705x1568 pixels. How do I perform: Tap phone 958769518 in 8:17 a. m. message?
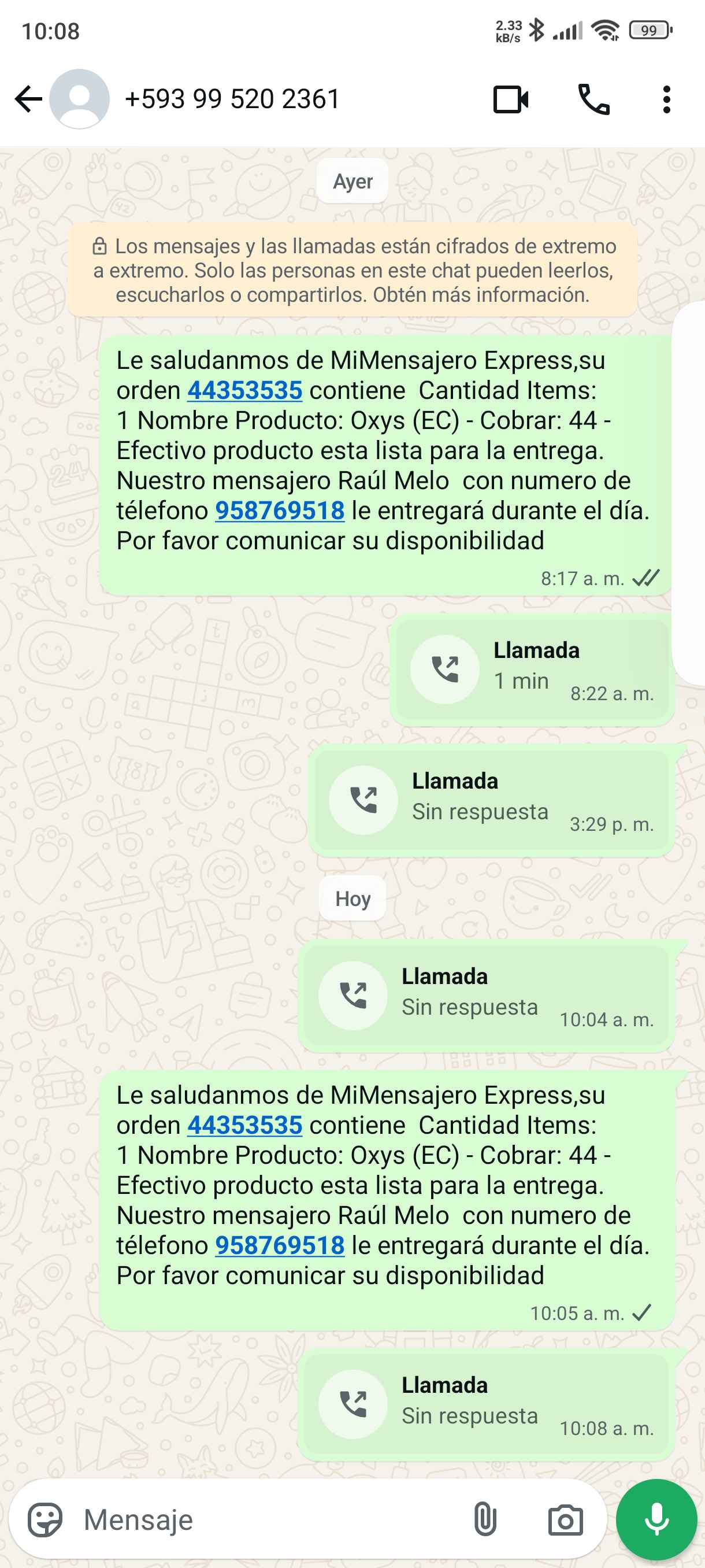280,511
